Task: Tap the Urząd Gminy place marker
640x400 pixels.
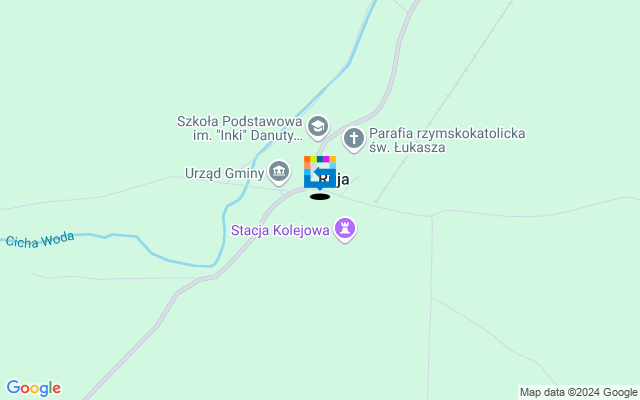Action: (x=279, y=173)
